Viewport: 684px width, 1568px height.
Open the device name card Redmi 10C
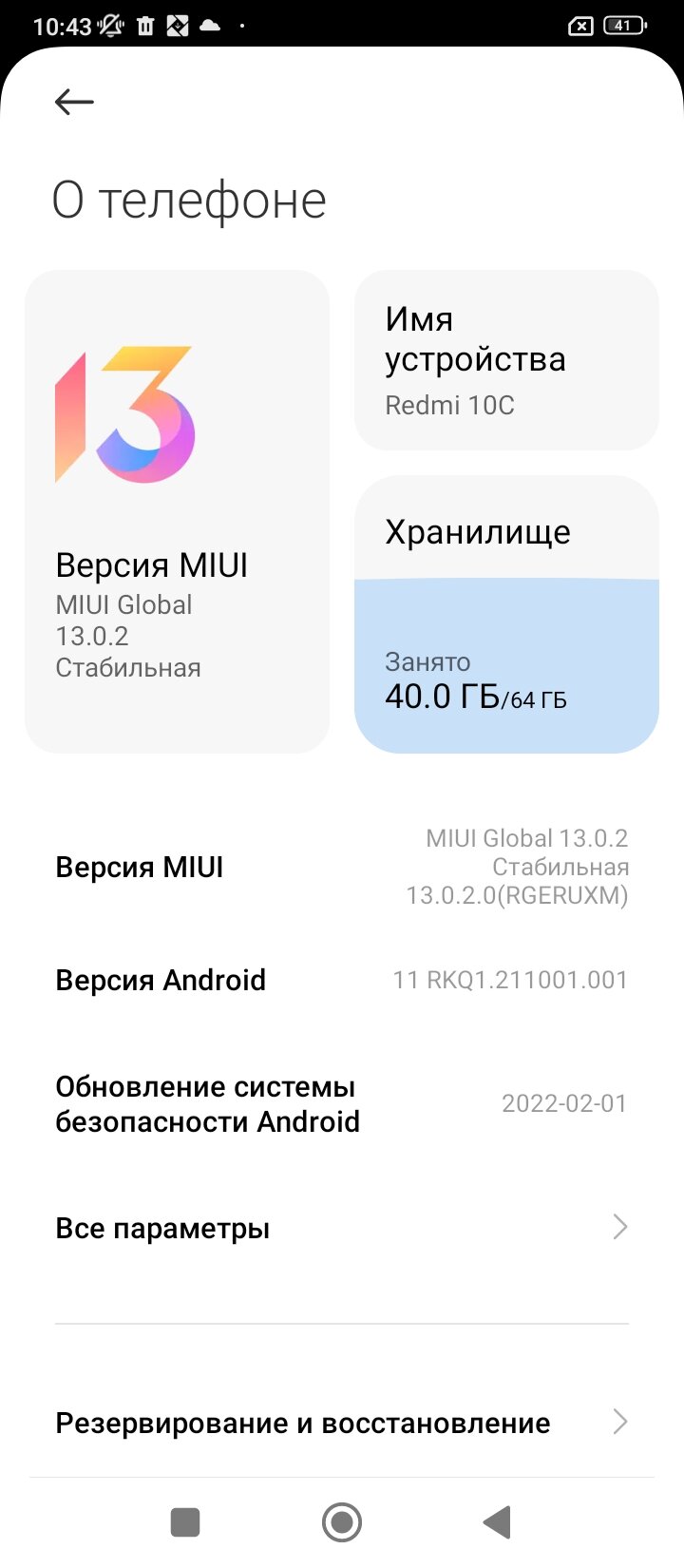tap(506, 360)
